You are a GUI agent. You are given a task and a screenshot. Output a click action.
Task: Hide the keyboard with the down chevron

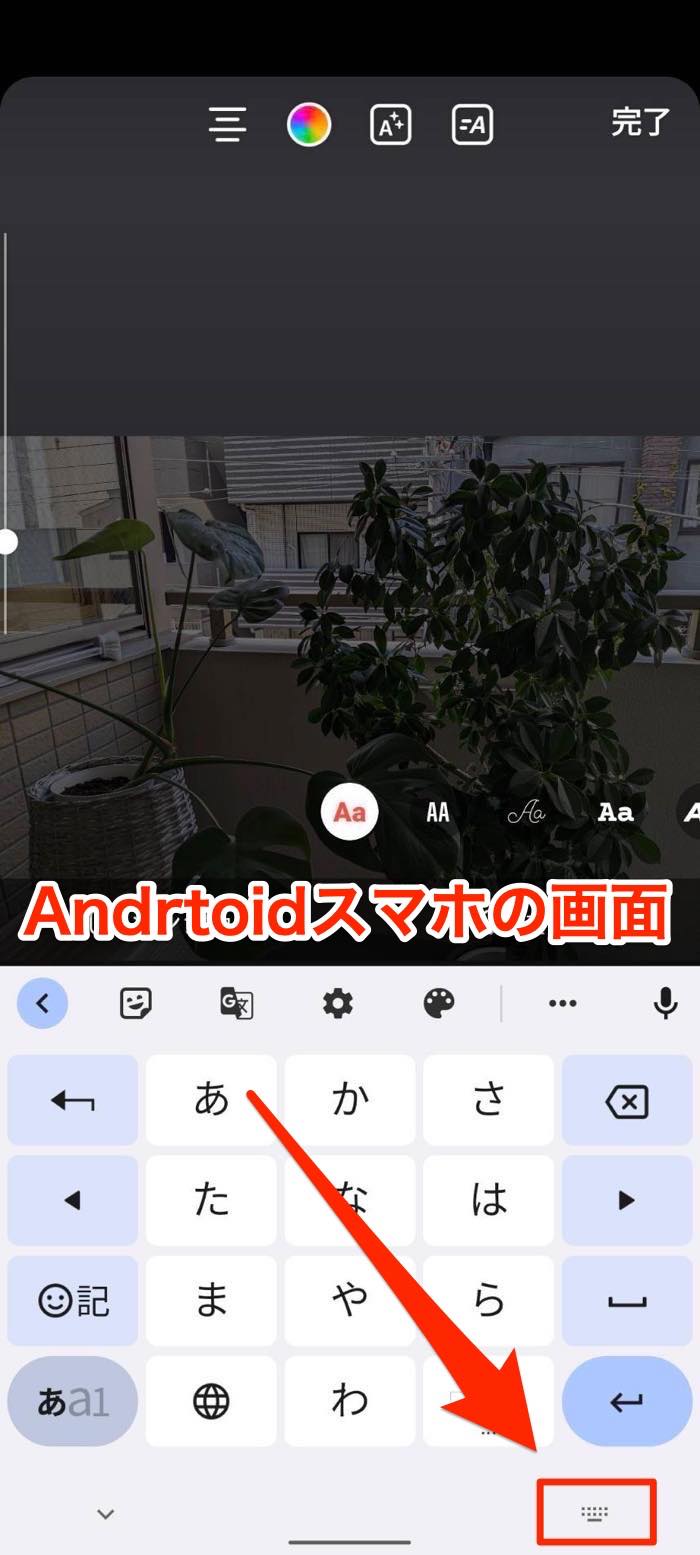click(105, 1513)
